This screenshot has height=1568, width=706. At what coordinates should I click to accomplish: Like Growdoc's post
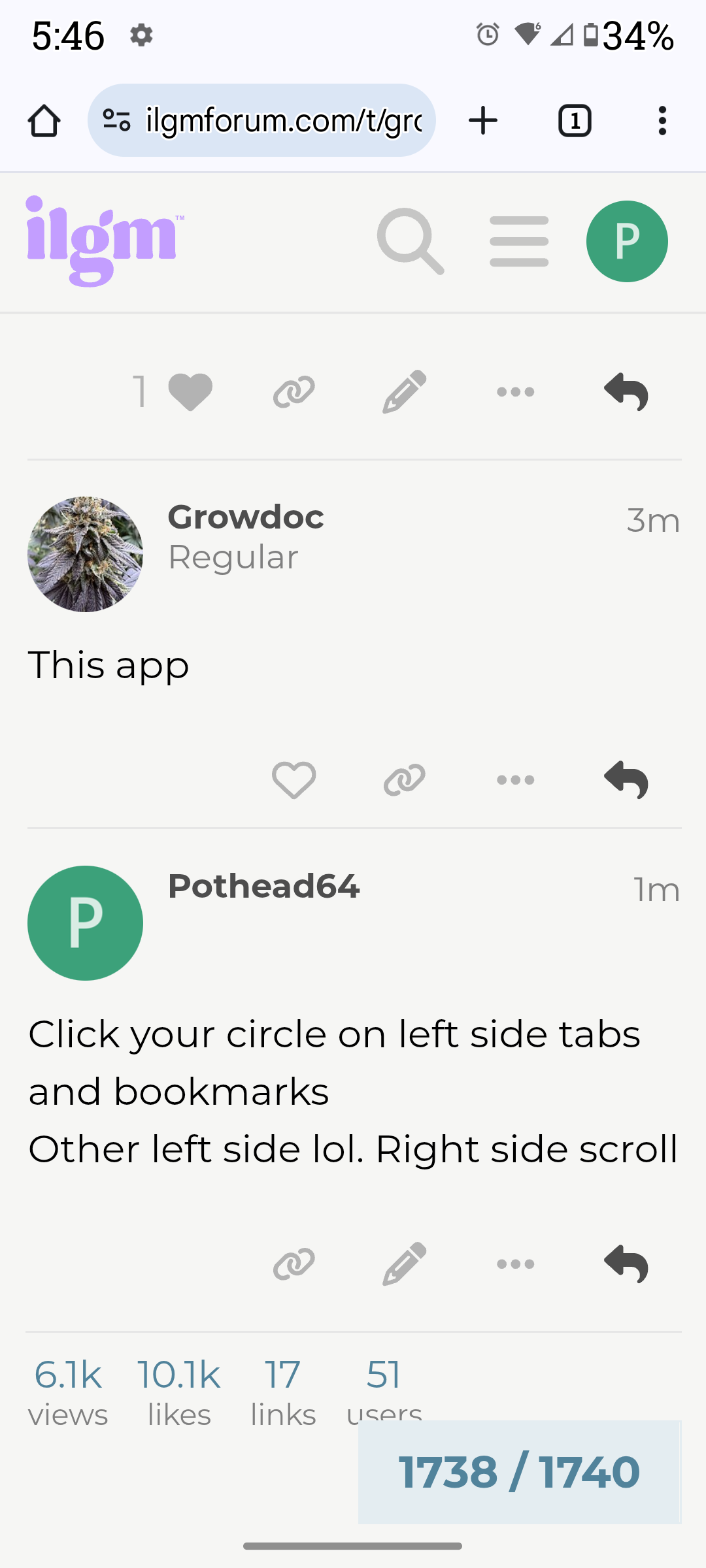click(294, 779)
